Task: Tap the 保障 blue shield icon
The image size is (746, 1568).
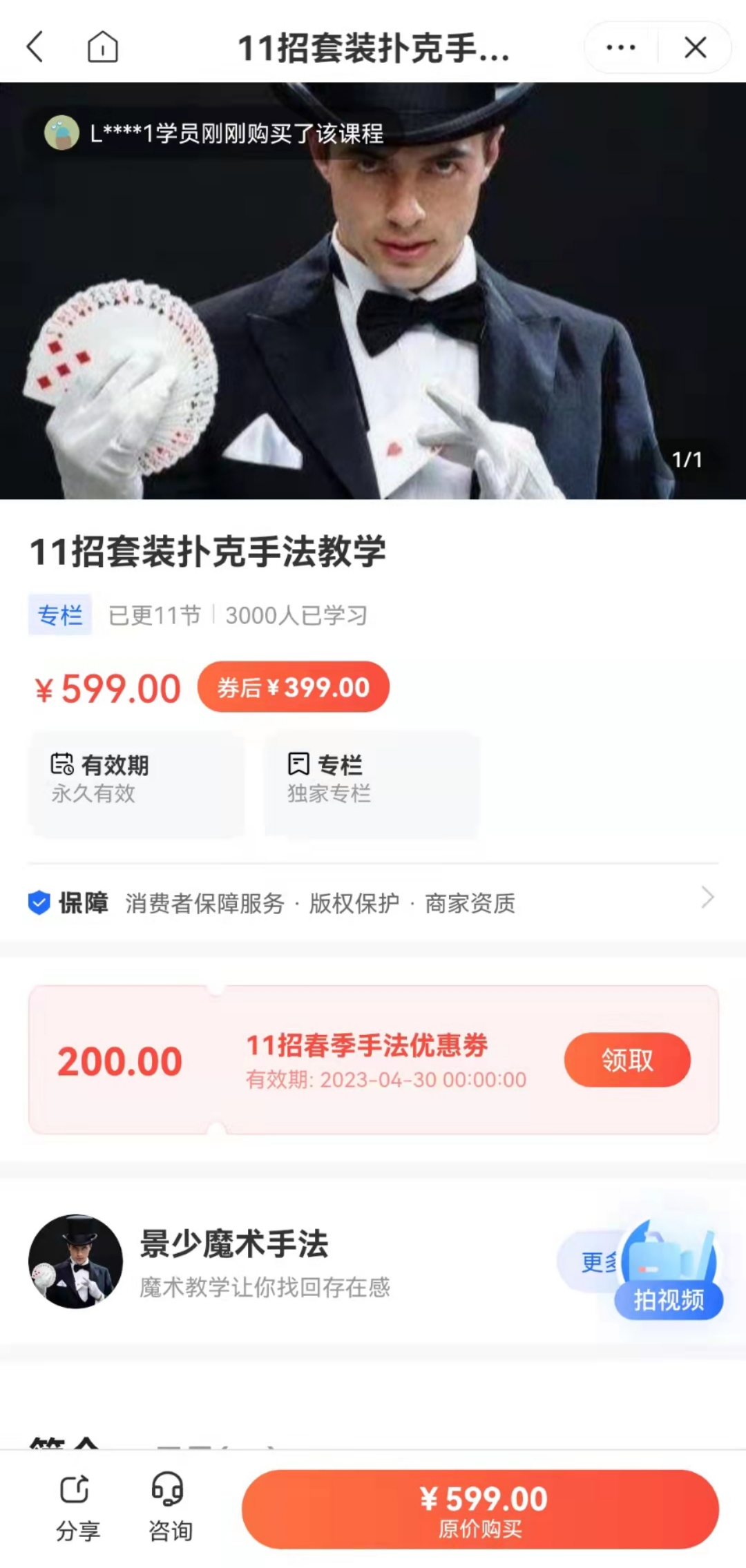Action: (39, 900)
